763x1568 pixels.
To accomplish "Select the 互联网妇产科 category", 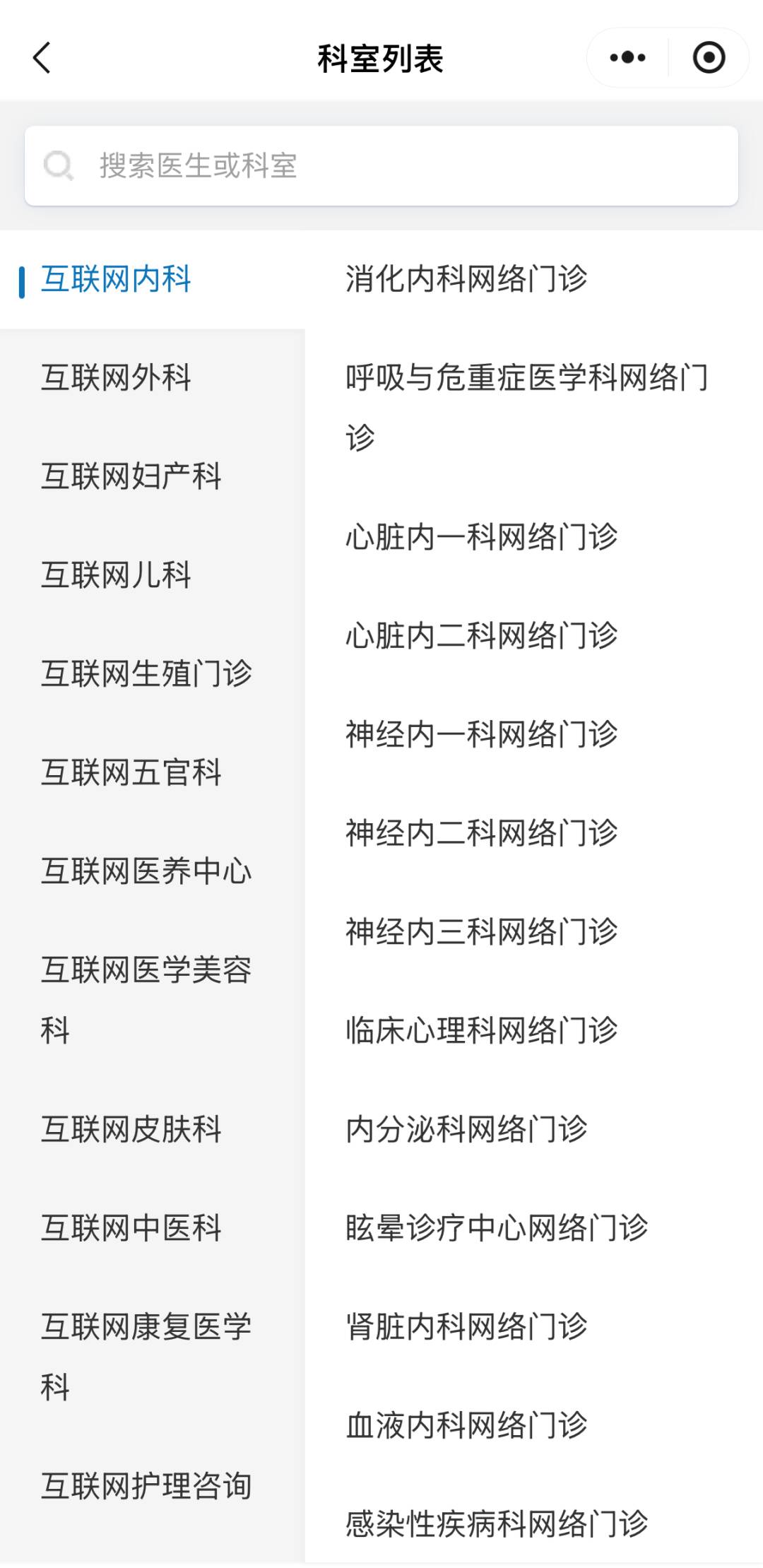I will click(131, 476).
